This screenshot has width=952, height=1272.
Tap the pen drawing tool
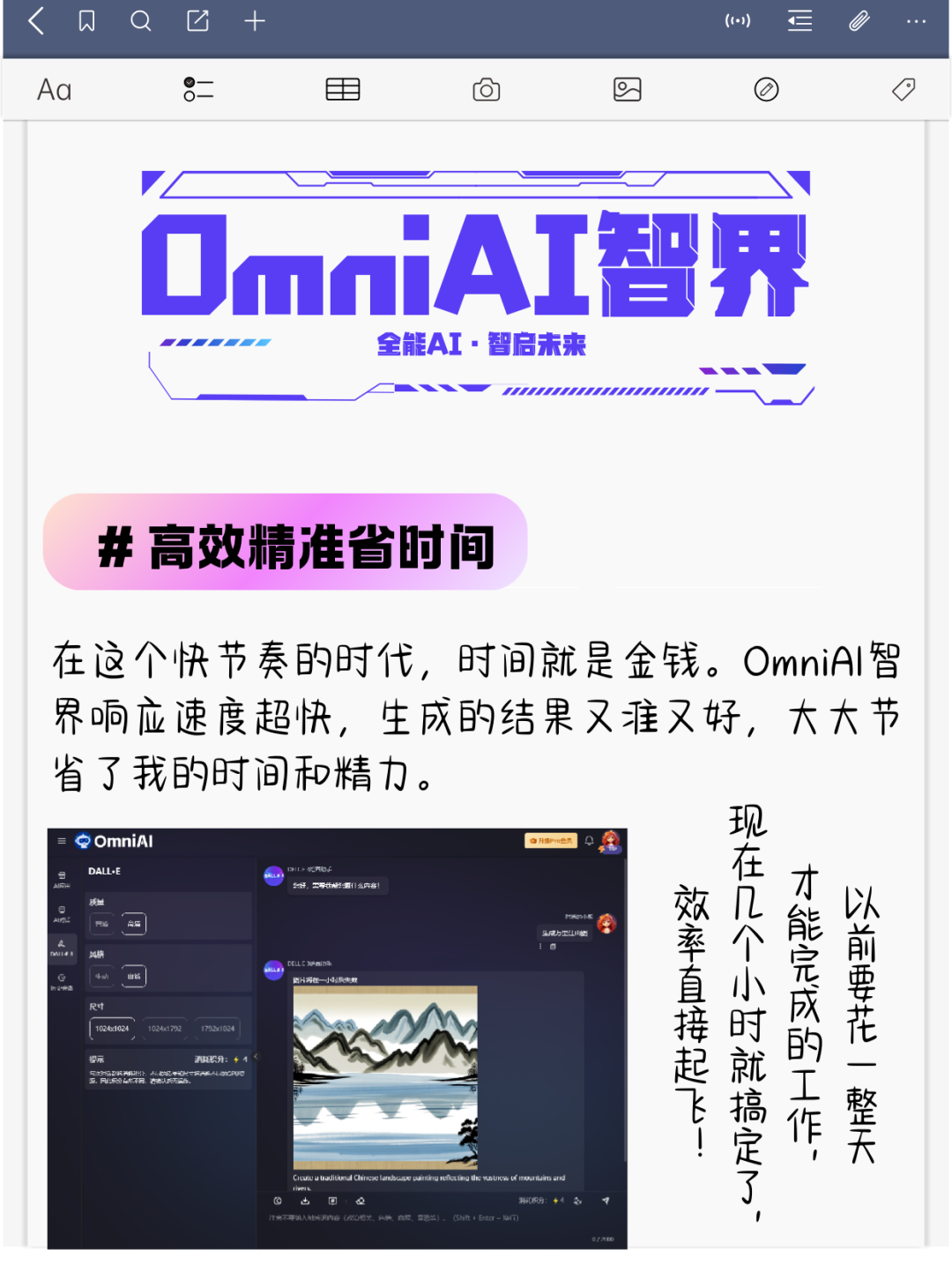pyautogui.click(x=767, y=90)
